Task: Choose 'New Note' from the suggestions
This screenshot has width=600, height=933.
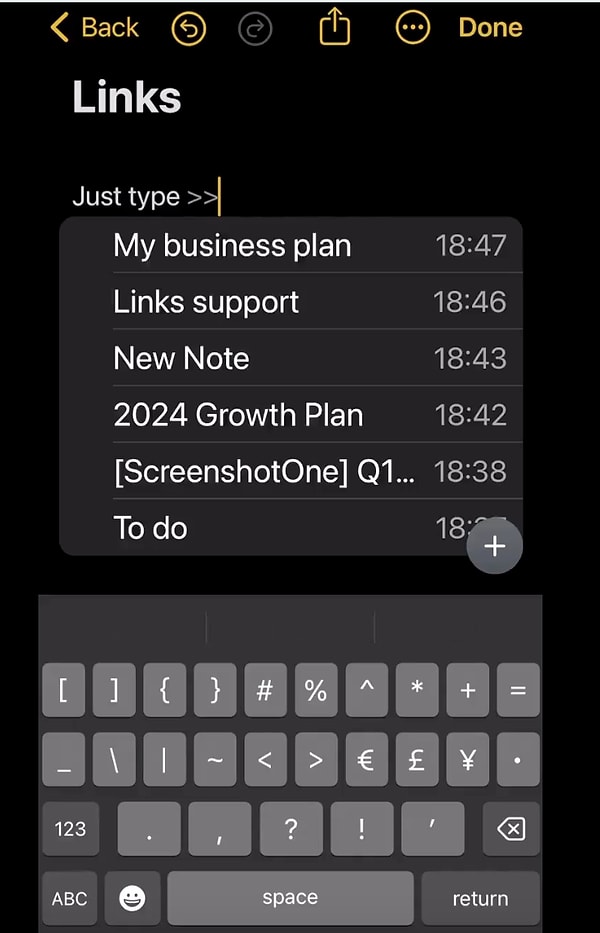Action: coord(290,358)
